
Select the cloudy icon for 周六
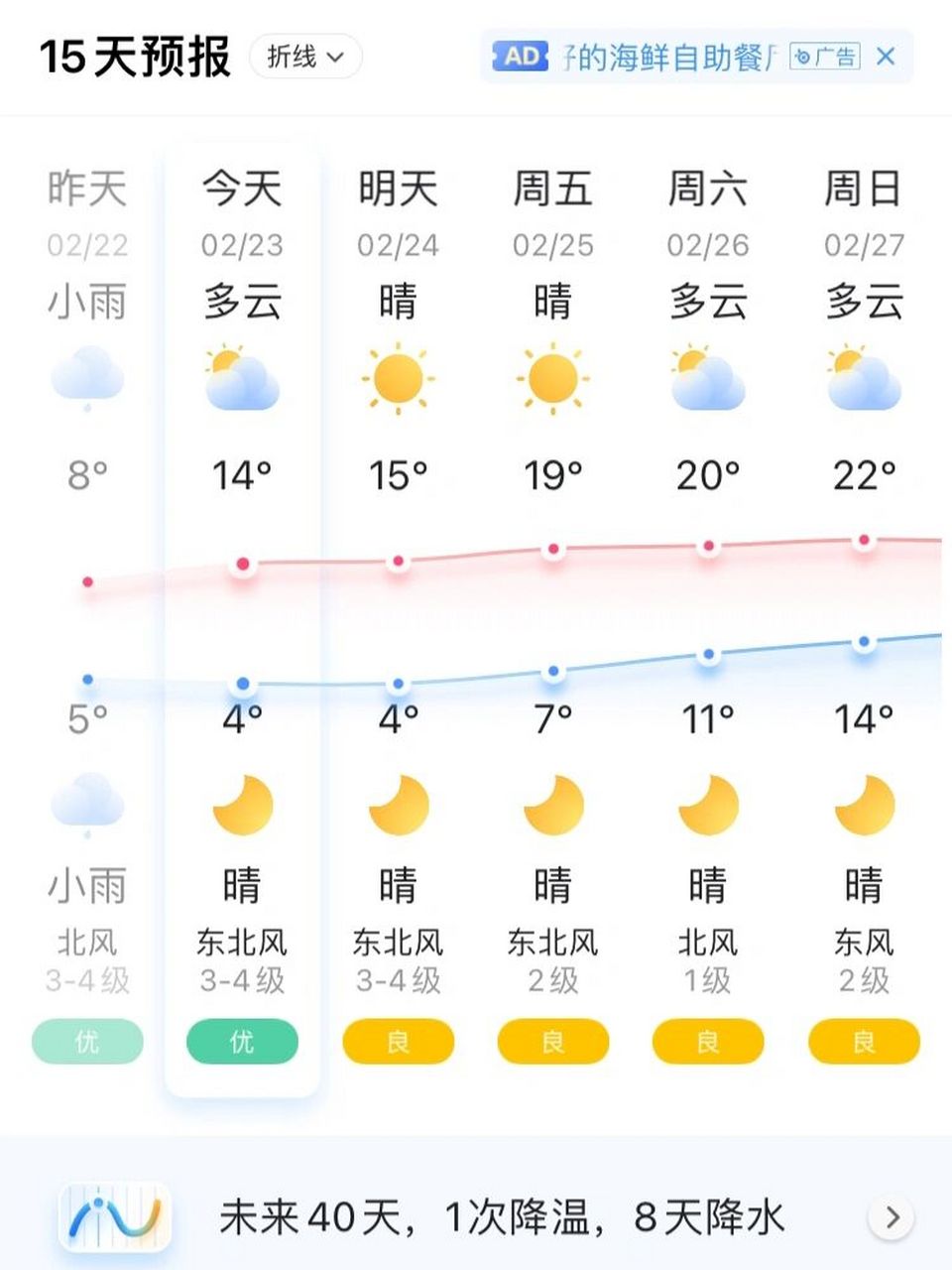click(707, 382)
